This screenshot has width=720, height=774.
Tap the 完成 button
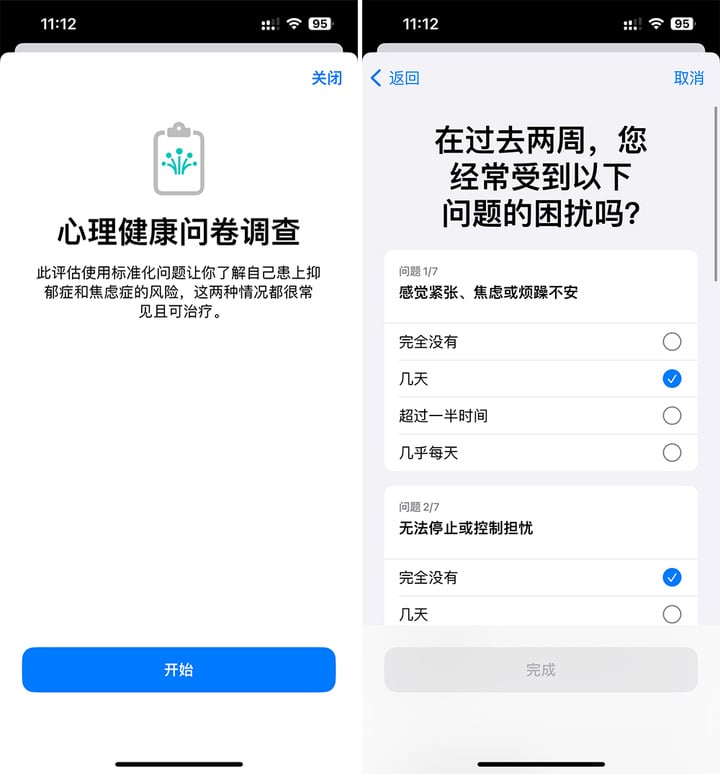(x=540, y=670)
